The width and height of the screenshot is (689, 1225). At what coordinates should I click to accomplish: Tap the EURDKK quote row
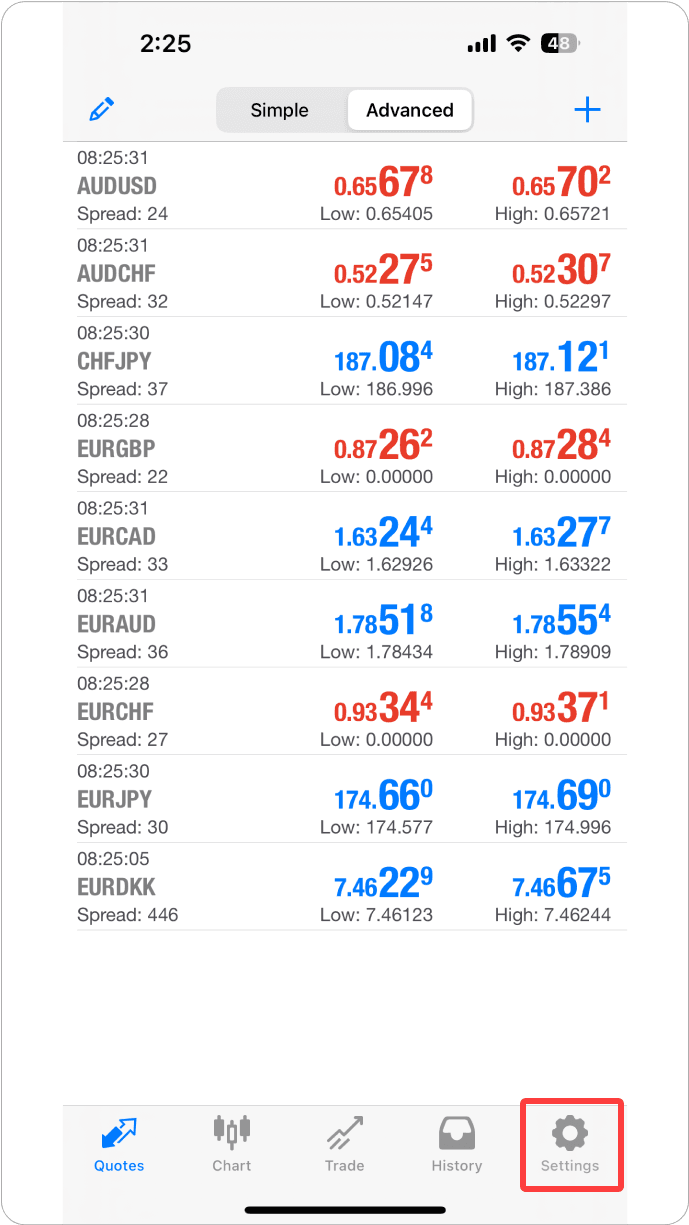(344, 887)
